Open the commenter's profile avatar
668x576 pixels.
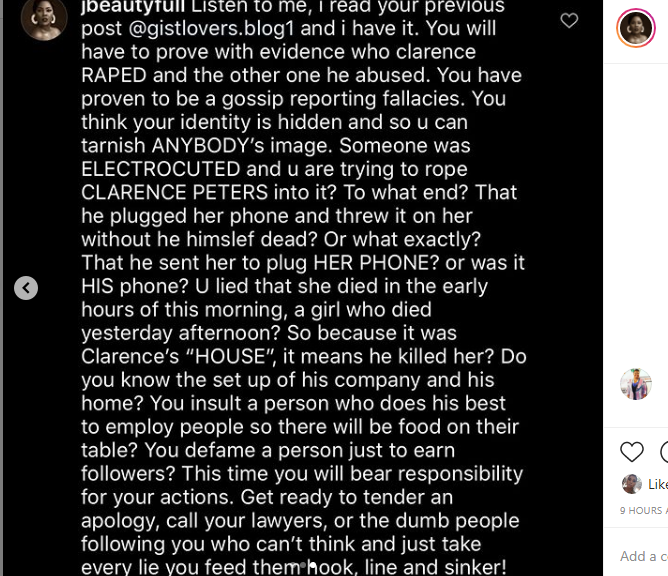click(635, 384)
